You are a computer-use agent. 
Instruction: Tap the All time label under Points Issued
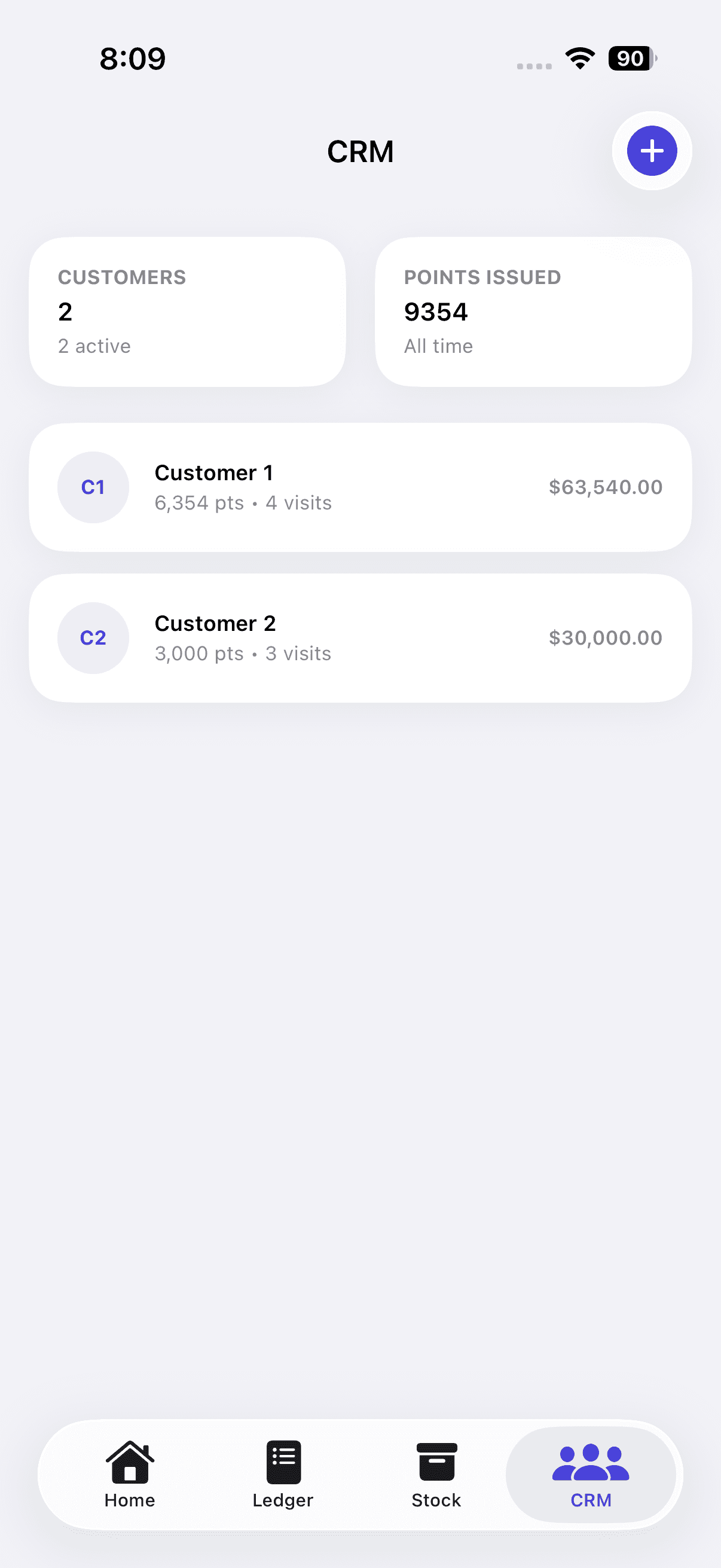pos(439,346)
